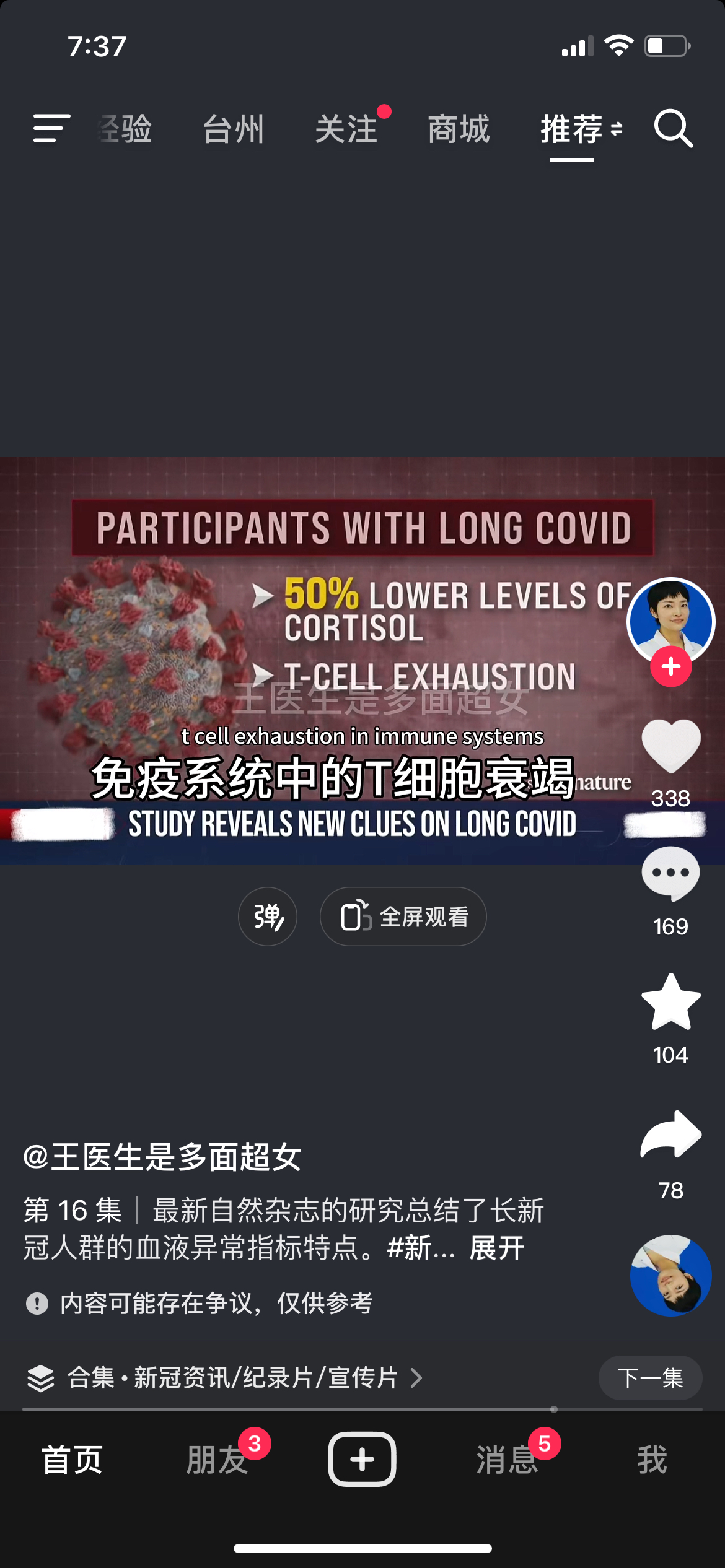The width and height of the screenshot is (725, 1568).
Task: Follow the author with red plus button
Action: pyautogui.click(x=670, y=667)
